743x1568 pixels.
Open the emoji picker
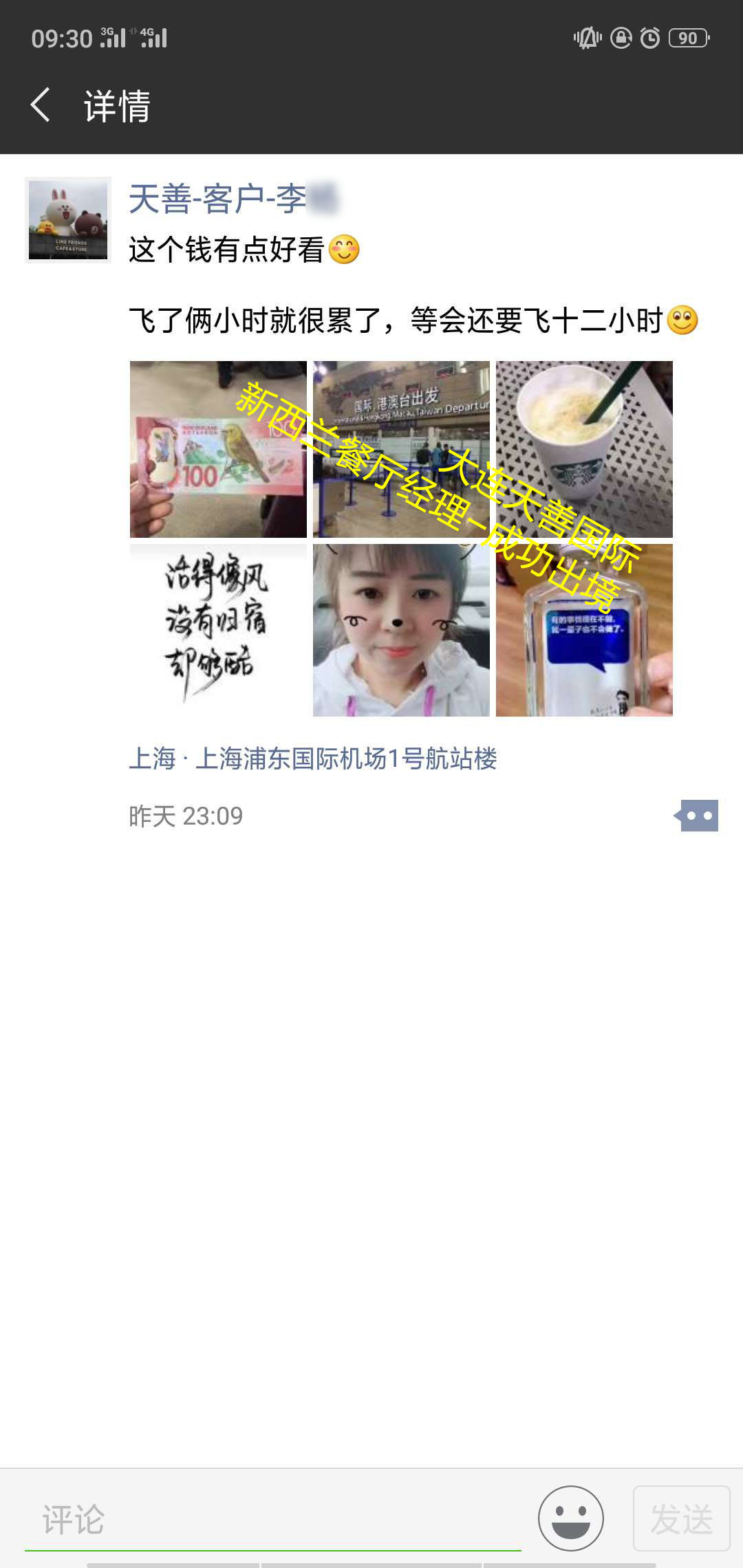[x=570, y=1518]
